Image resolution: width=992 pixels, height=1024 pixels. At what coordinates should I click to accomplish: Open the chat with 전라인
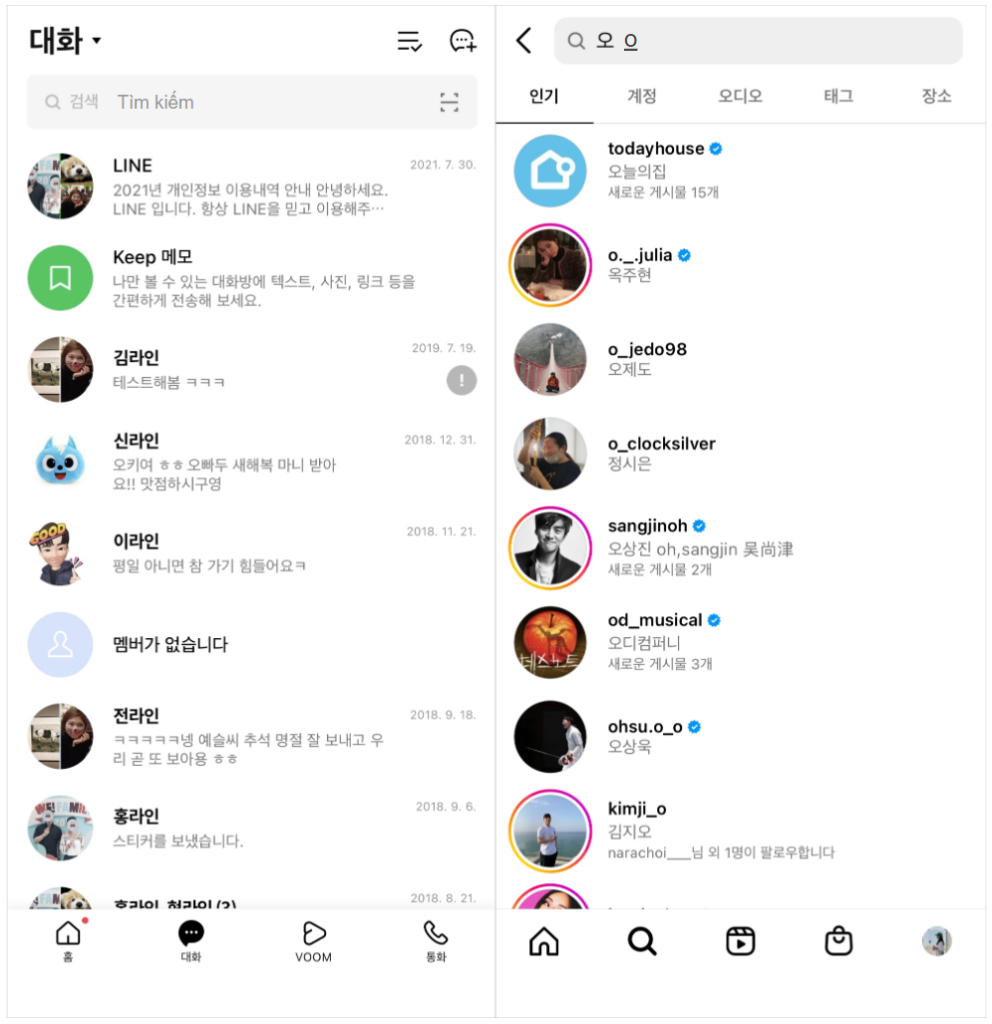coord(250,736)
